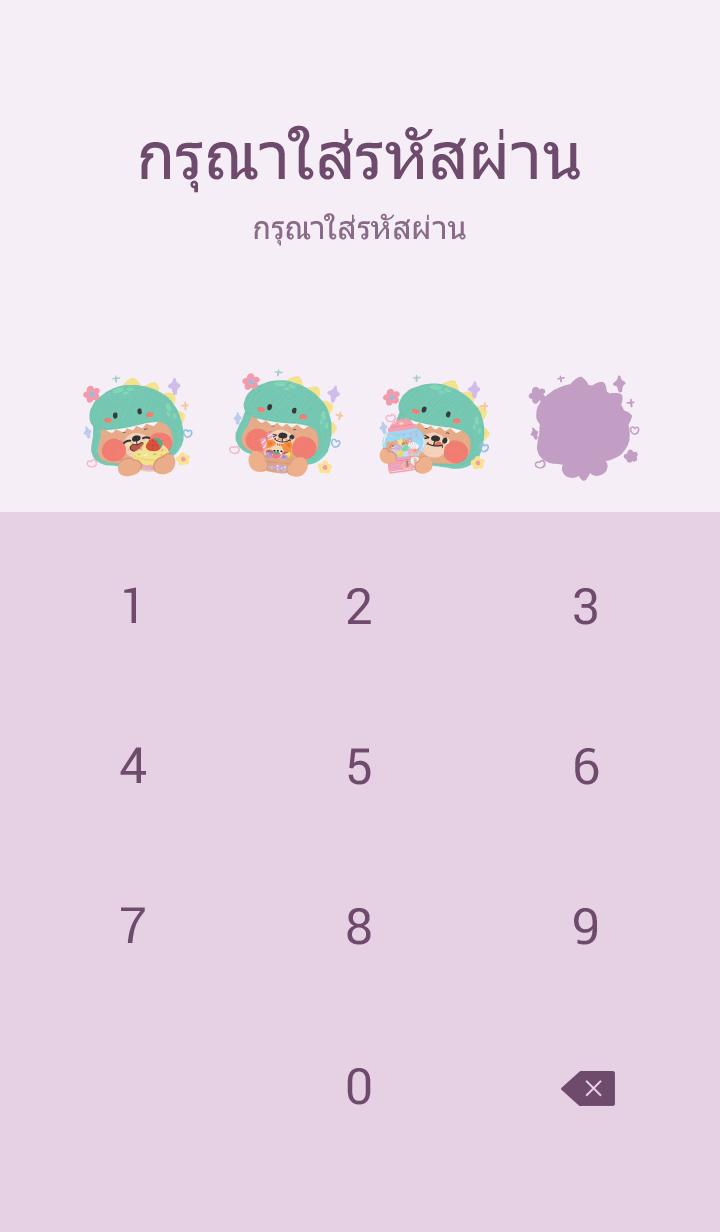Tap digit 7 on the keypad
This screenshot has height=1232, width=720.
click(132, 927)
